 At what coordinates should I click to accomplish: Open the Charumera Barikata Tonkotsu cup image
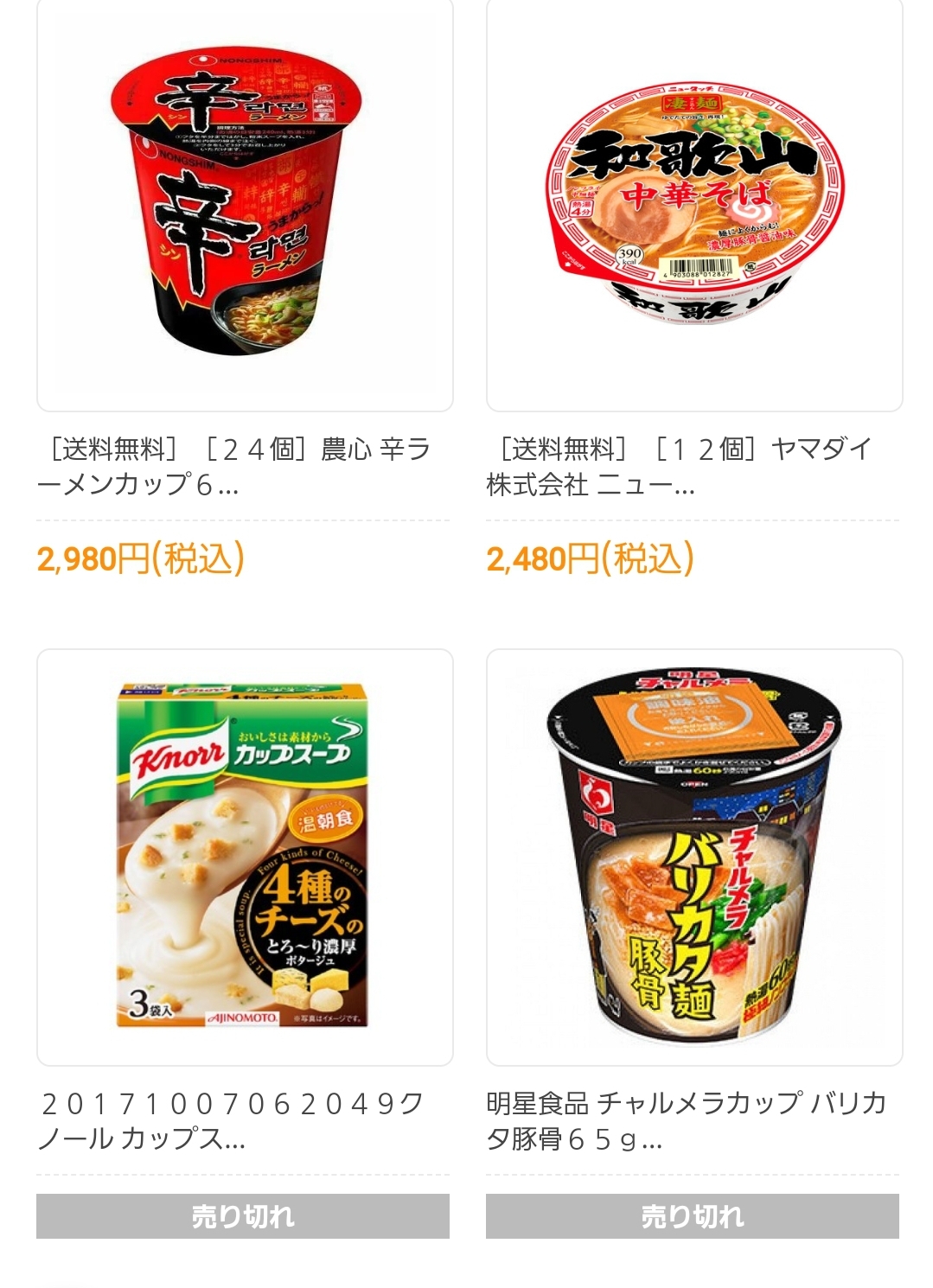pyautogui.click(x=694, y=857)
